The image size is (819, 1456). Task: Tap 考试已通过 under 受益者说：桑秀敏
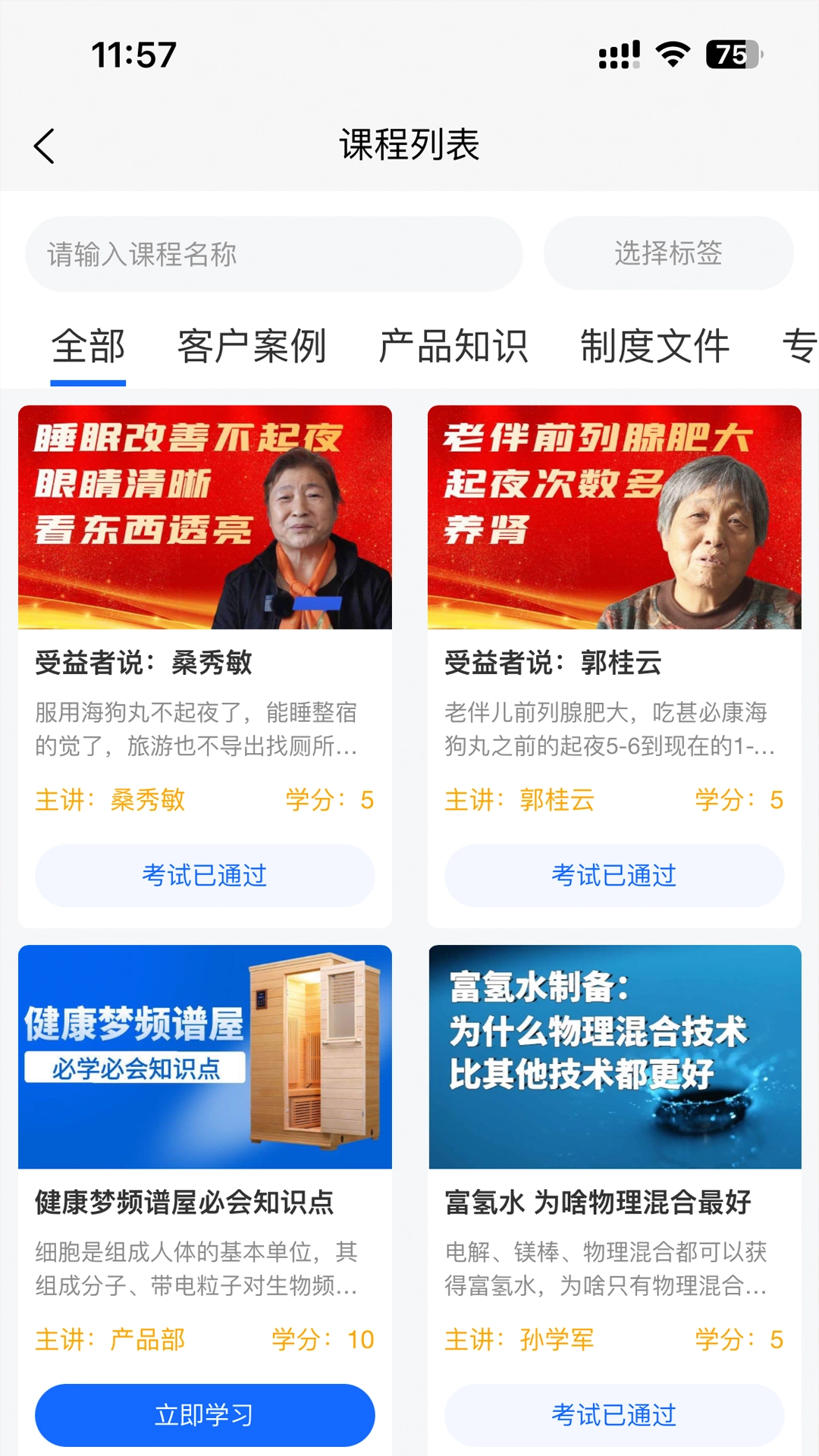point(204,876)
